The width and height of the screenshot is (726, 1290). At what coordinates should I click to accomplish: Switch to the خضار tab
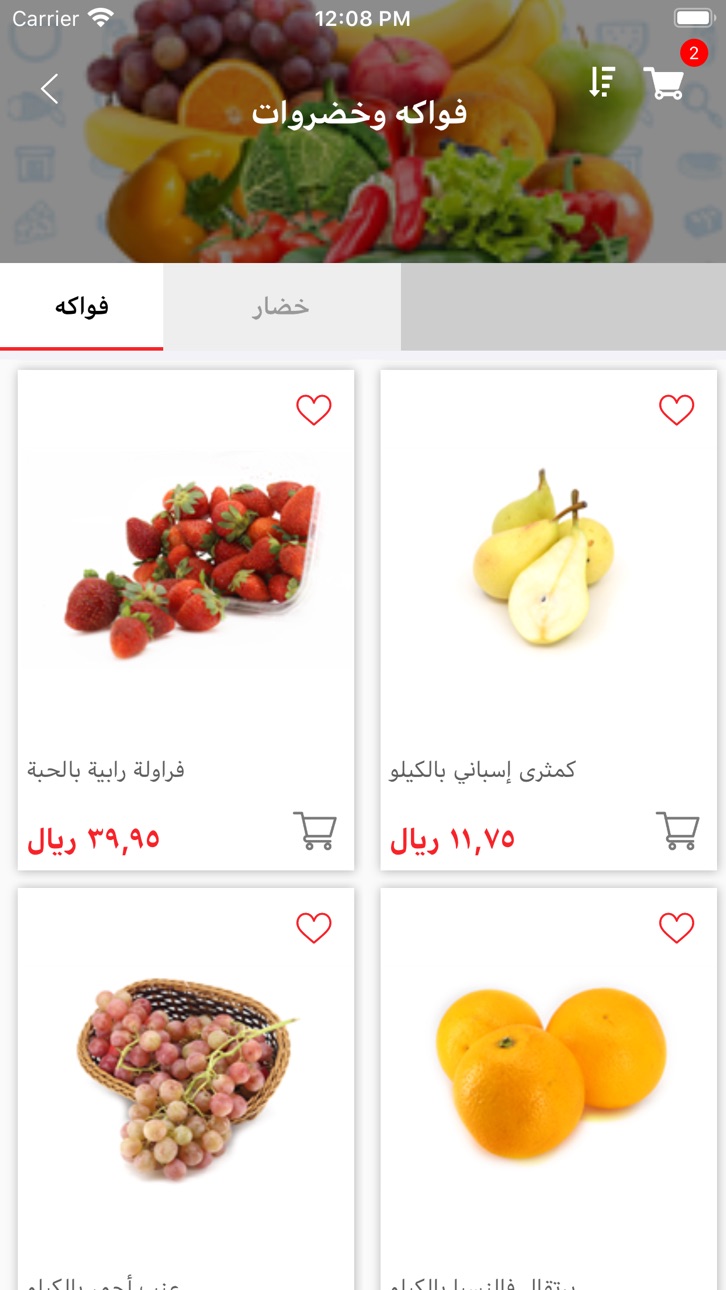281,307
